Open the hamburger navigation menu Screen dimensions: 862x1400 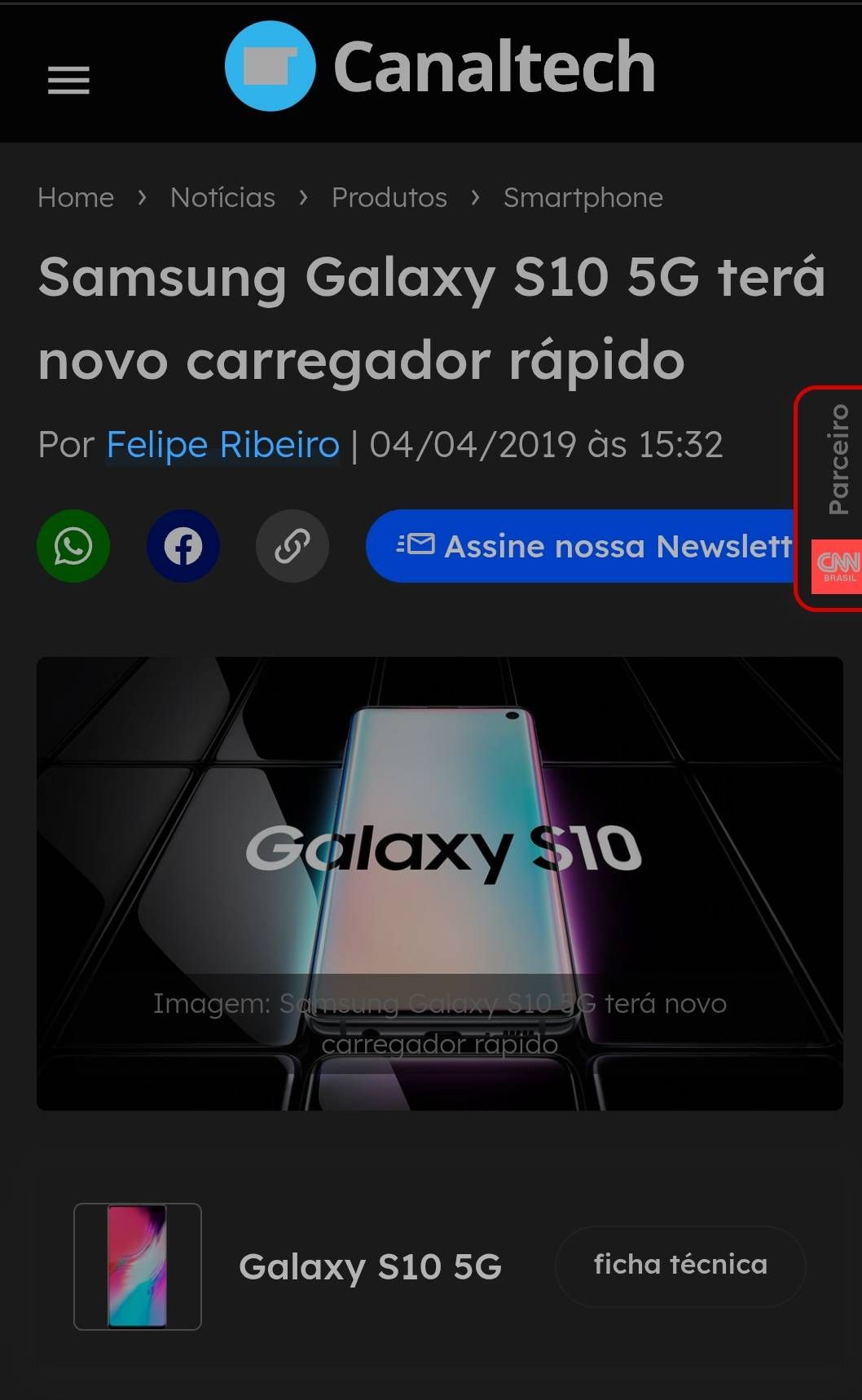68,79
